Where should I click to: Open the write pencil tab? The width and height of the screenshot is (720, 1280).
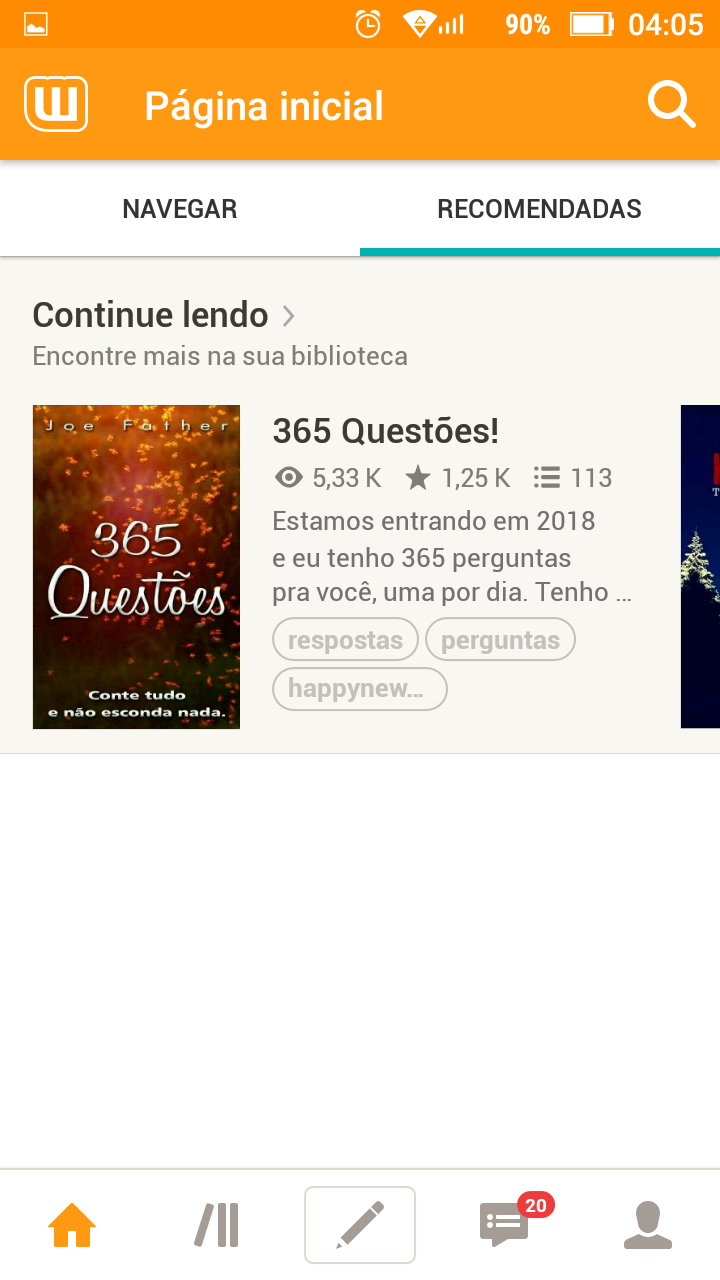[360, 1225]
